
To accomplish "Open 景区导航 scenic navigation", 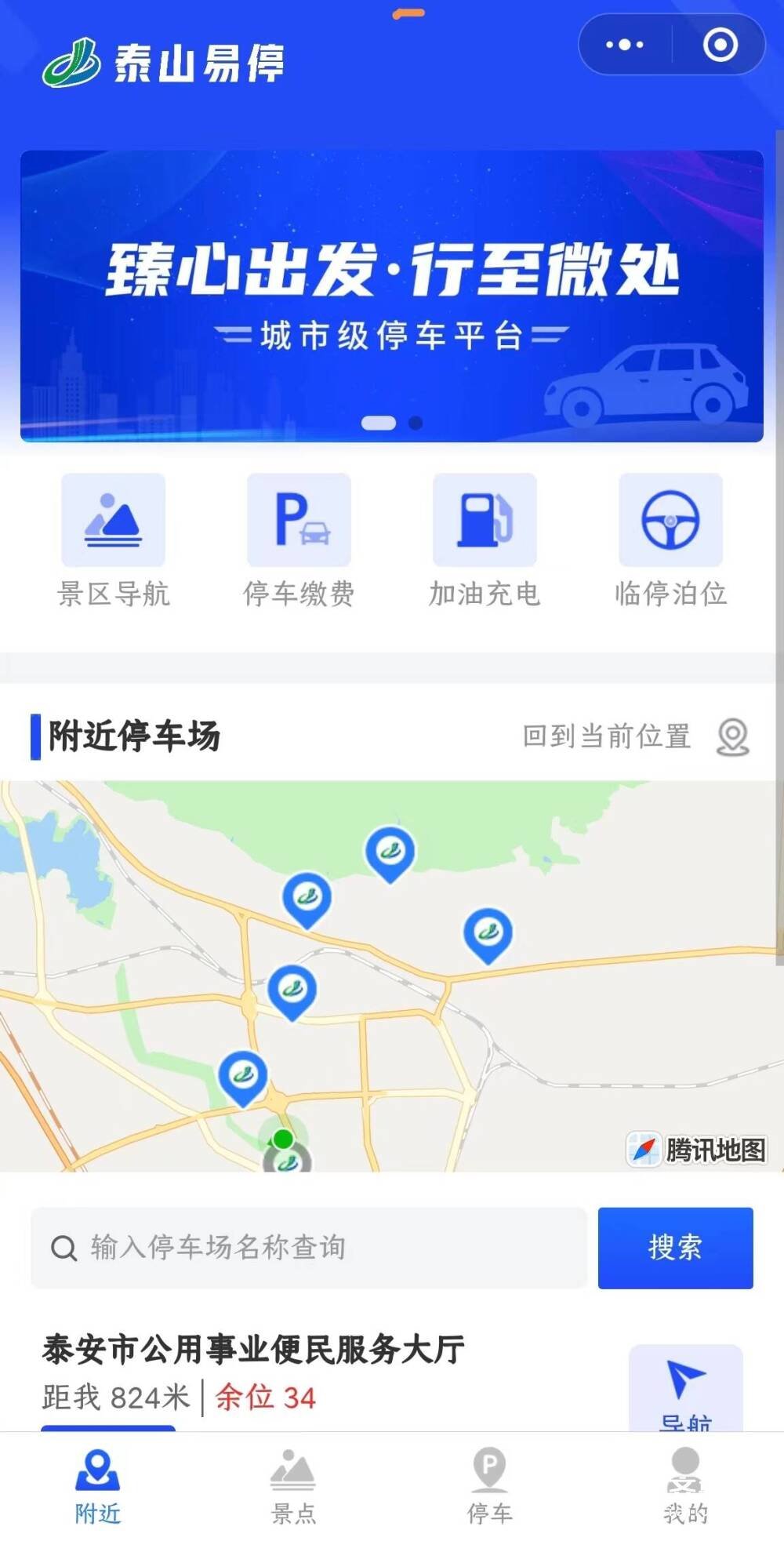I will (x=114, y=540).
